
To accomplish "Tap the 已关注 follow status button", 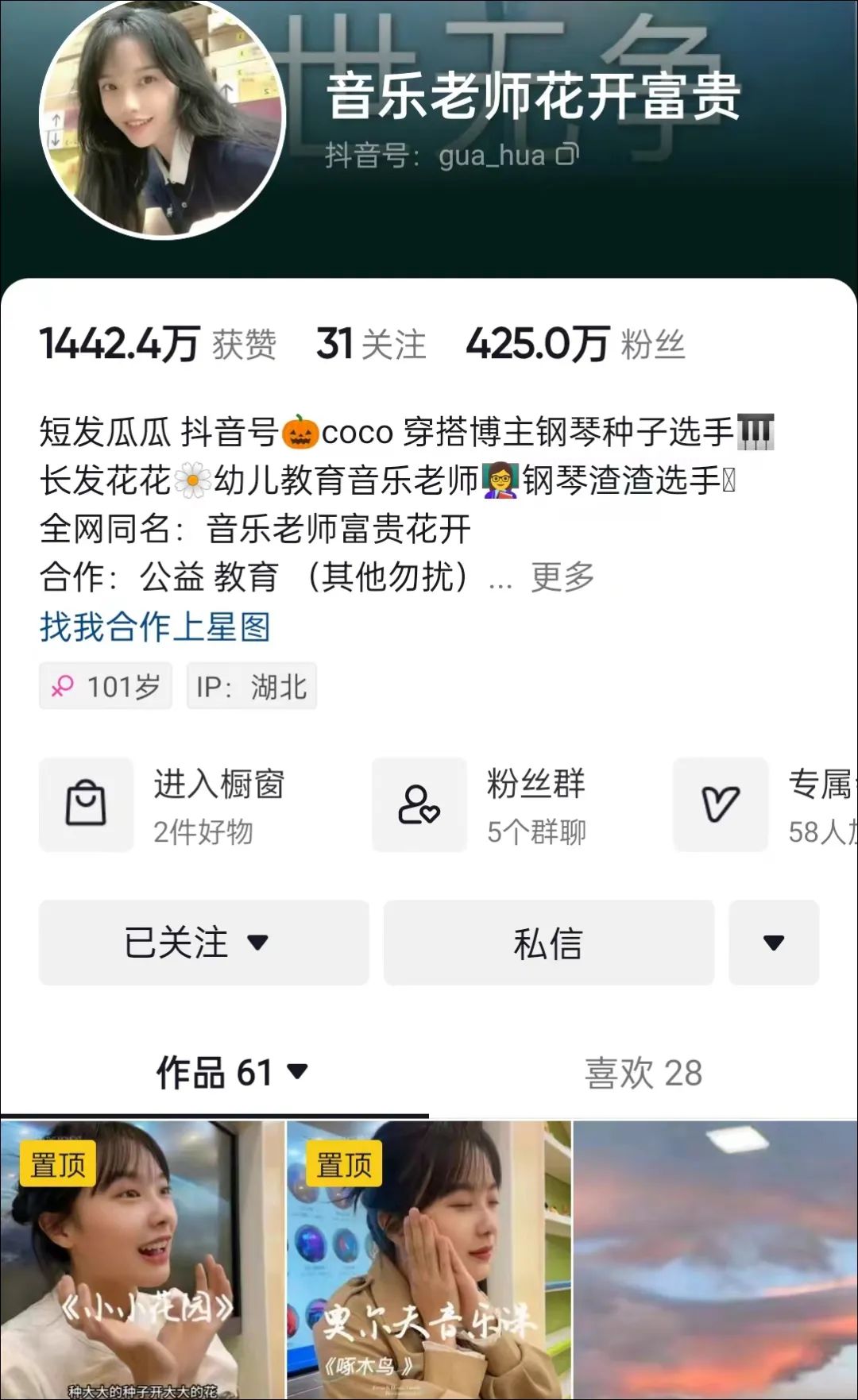I will coord(204,943).
